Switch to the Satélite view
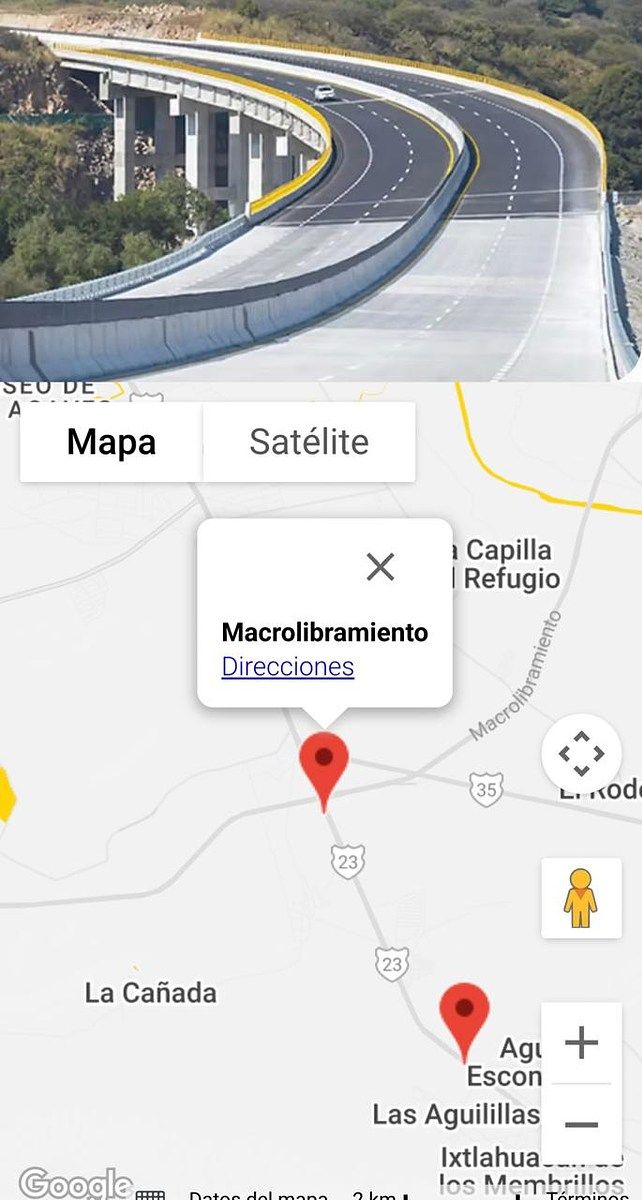The width and height of the screenshot is (642, 1200). [x=309, y=442]
